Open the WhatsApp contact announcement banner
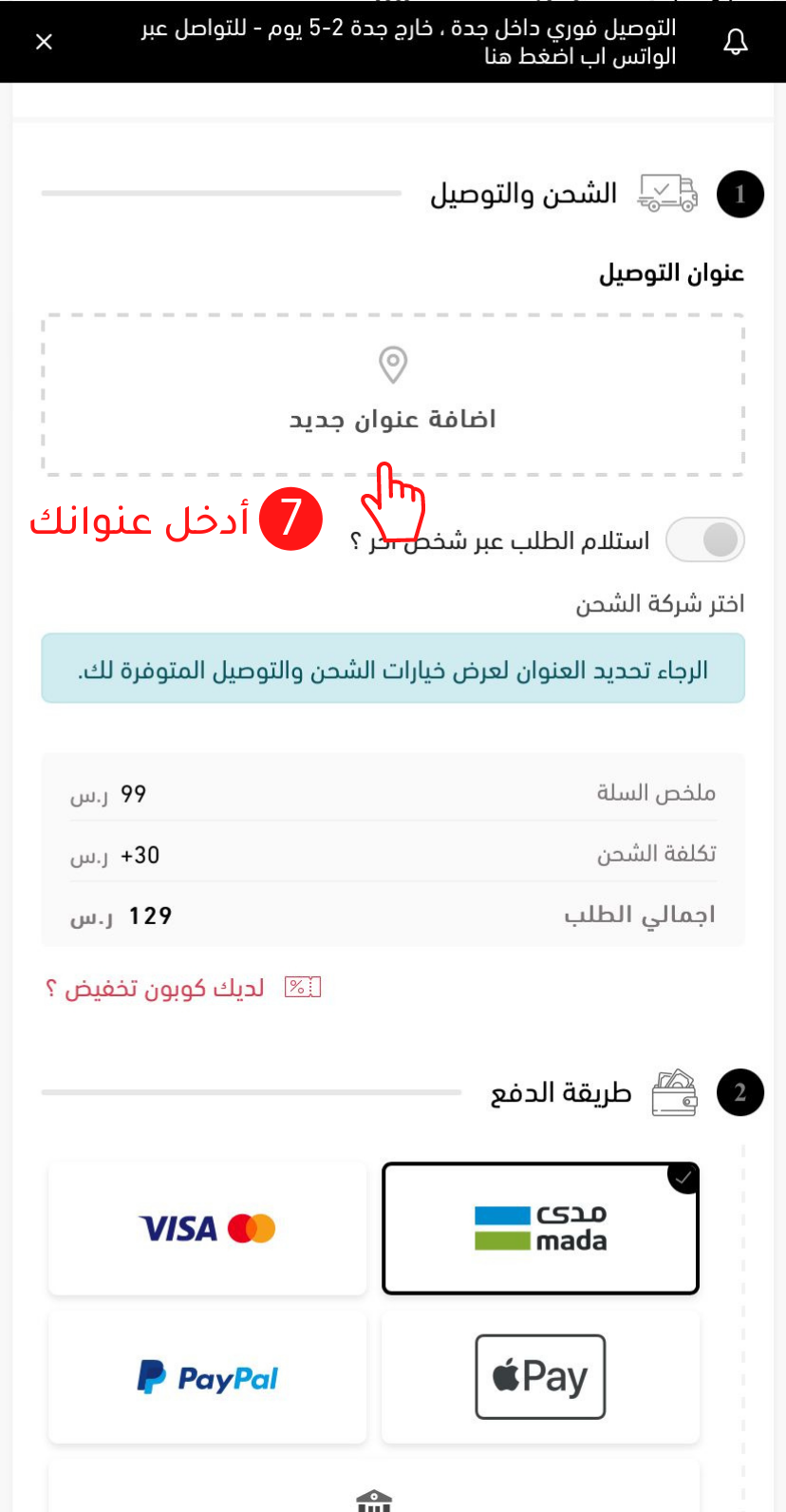Viewport: 786px width, 1512px height. [x=408, y=42]
